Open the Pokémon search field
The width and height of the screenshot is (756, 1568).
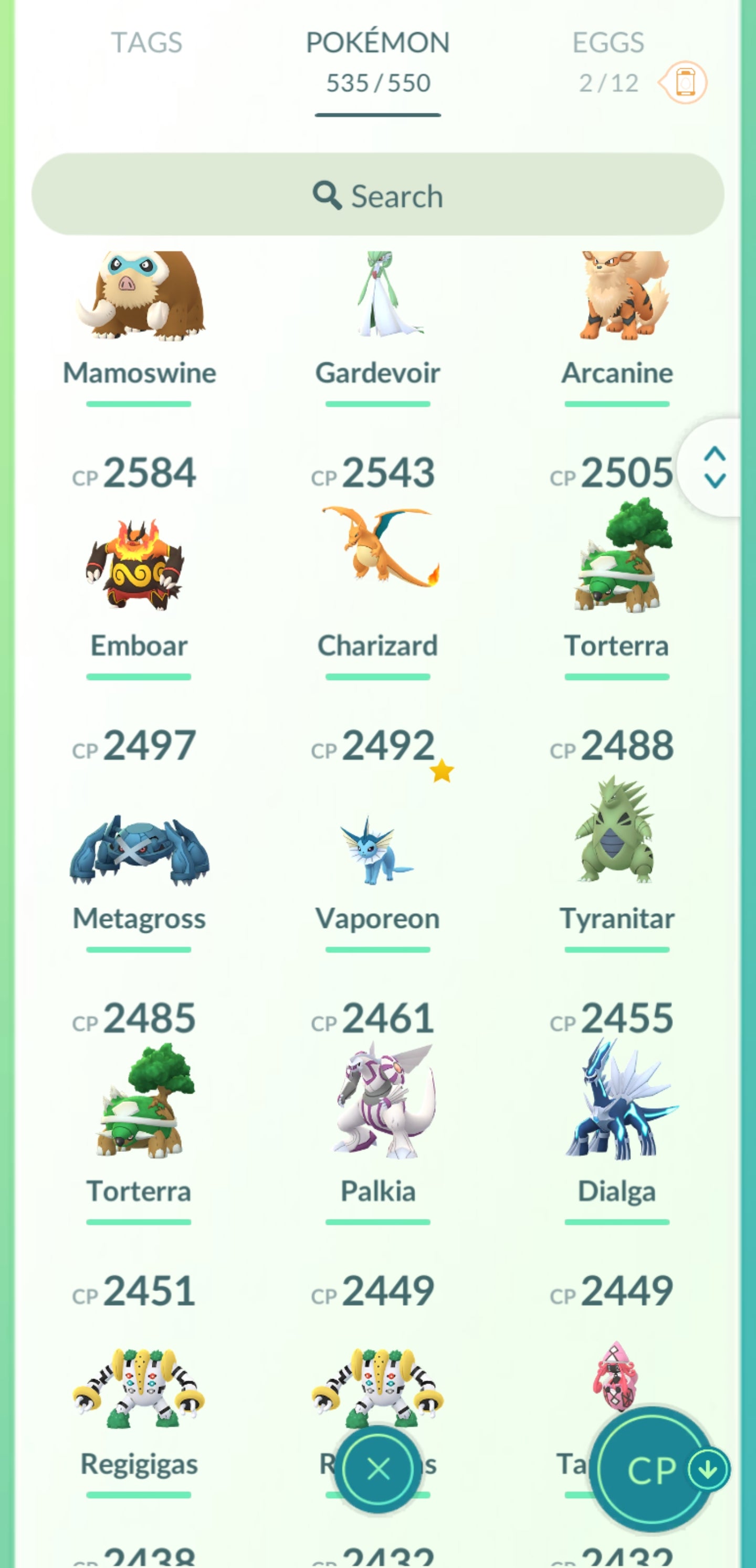click(x=377, y=195)
